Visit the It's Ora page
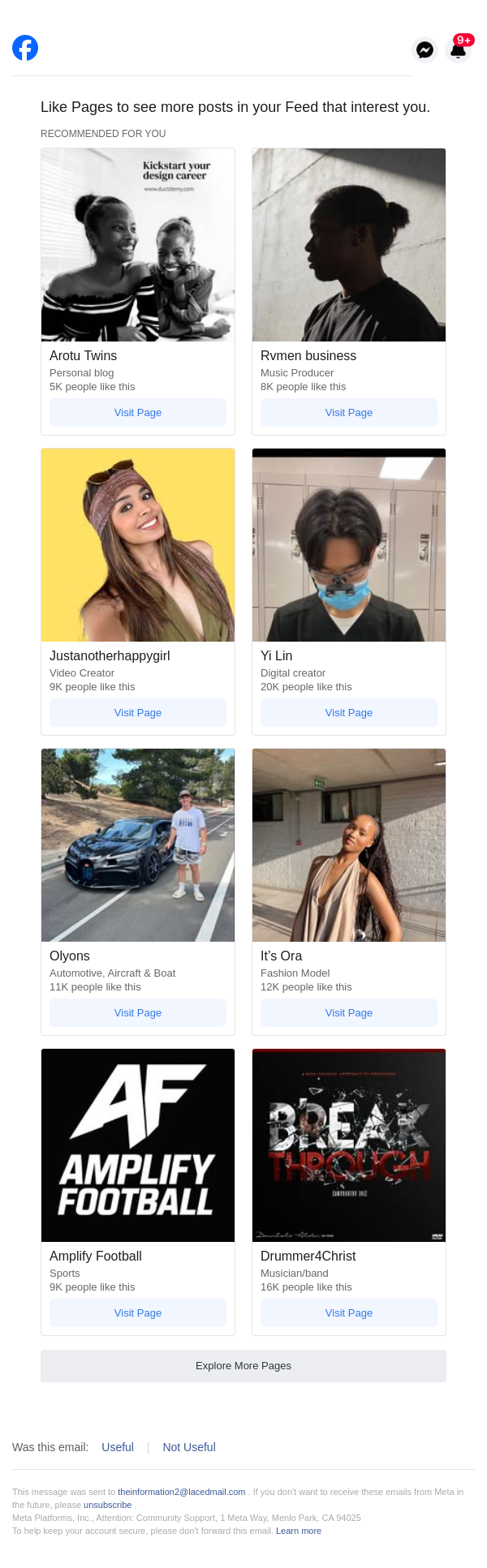This screenshot has width=487, height=1568. click(349, 1012)
